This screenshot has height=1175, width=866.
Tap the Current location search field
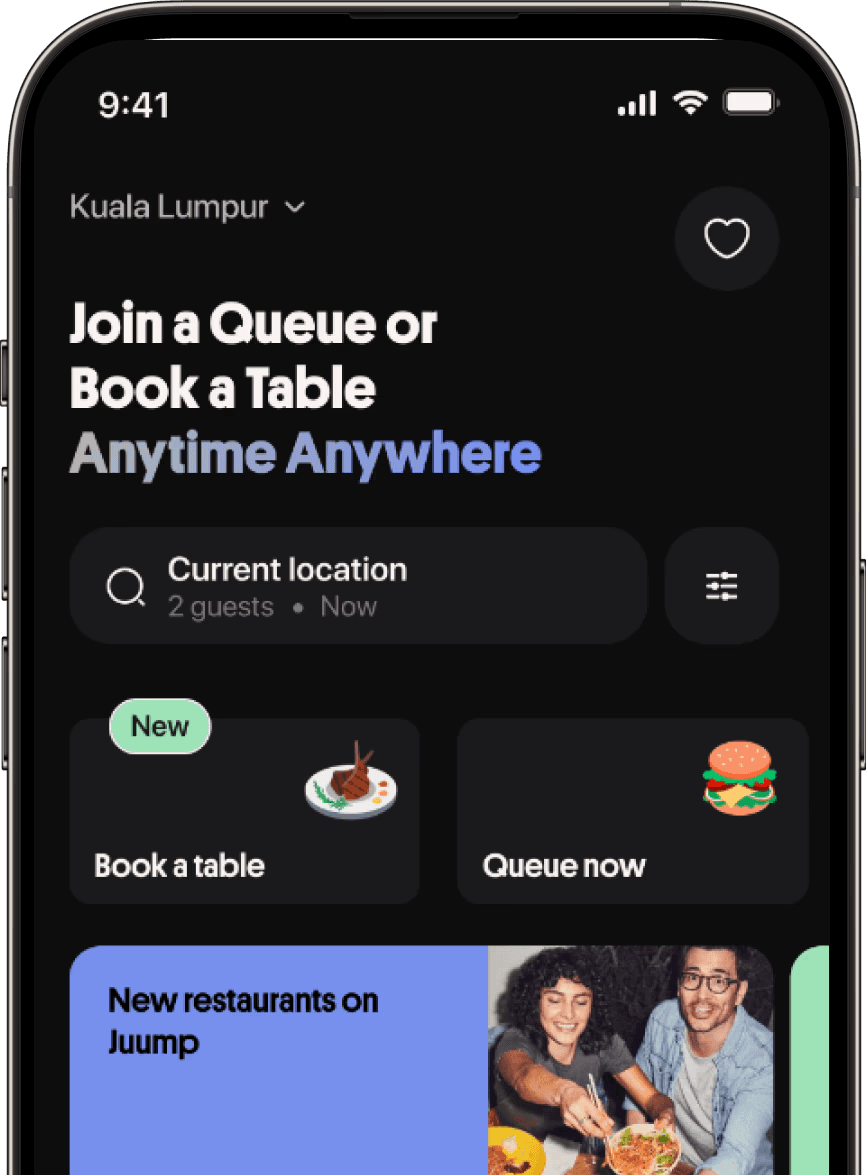click(x=358, y=586)
